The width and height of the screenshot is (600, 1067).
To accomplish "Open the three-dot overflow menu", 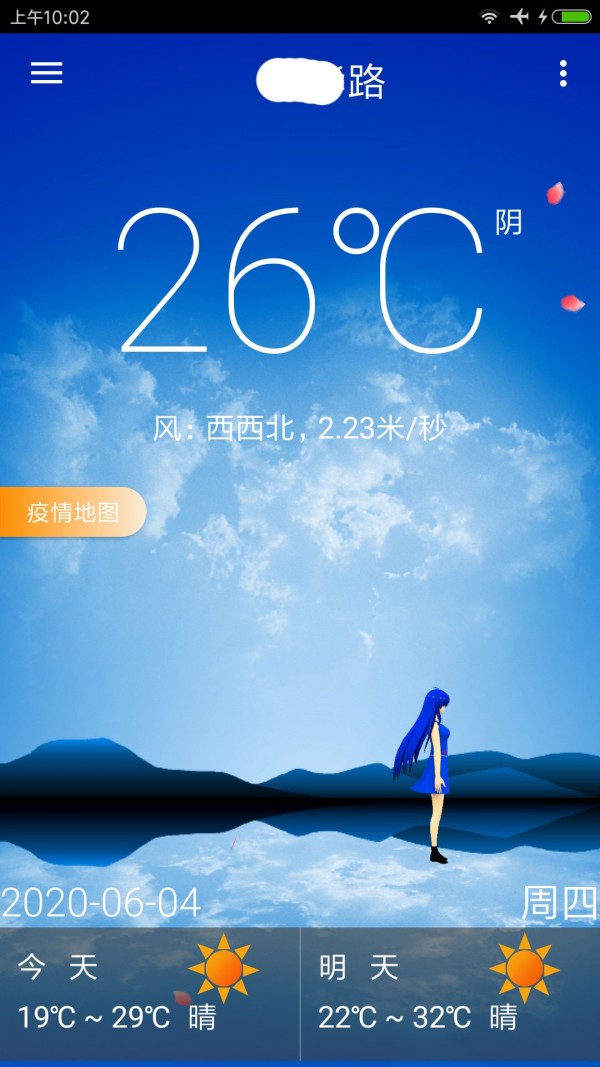I will [563, 73].
